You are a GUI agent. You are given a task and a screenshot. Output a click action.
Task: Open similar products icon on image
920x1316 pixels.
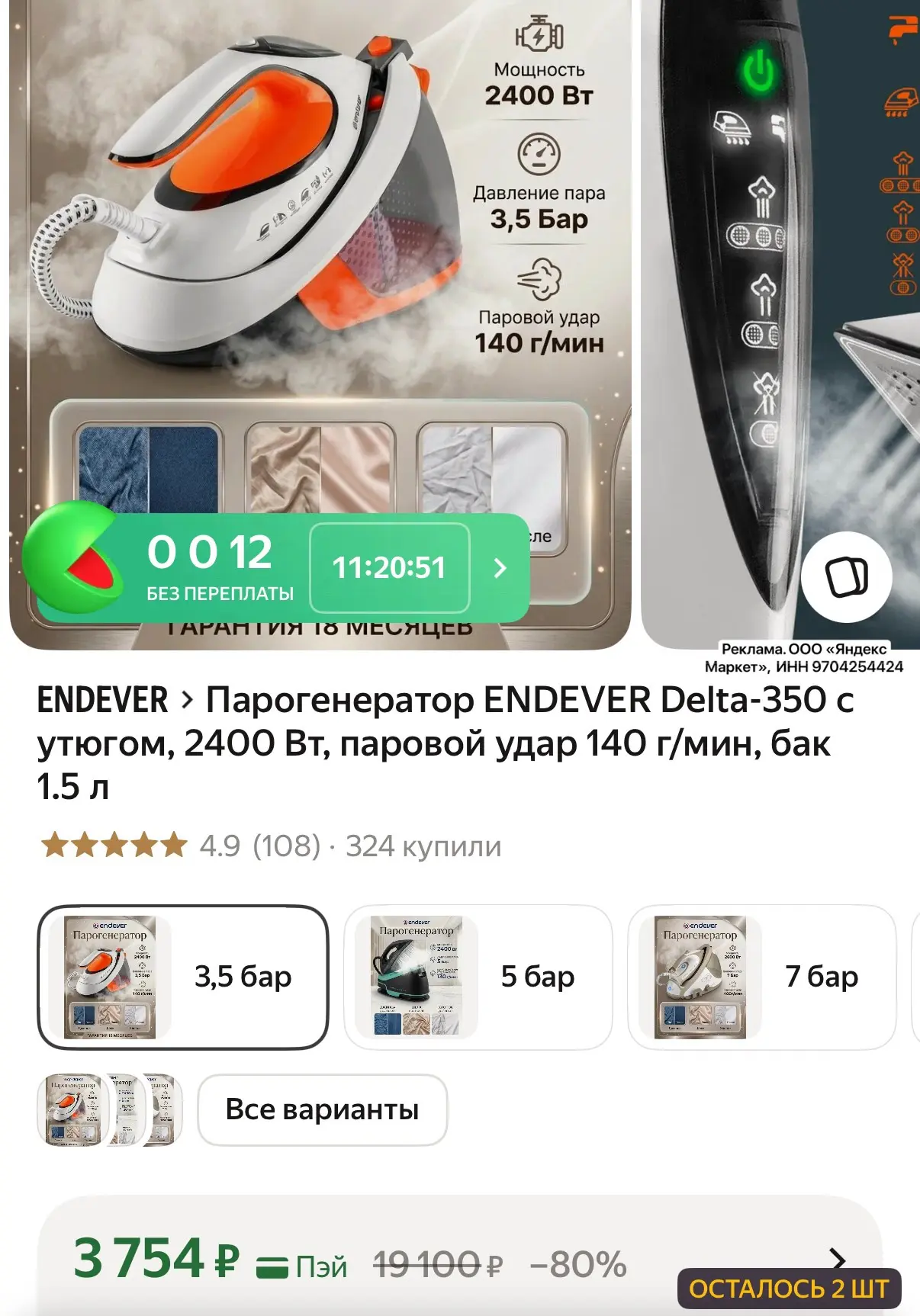pos(846,577)
